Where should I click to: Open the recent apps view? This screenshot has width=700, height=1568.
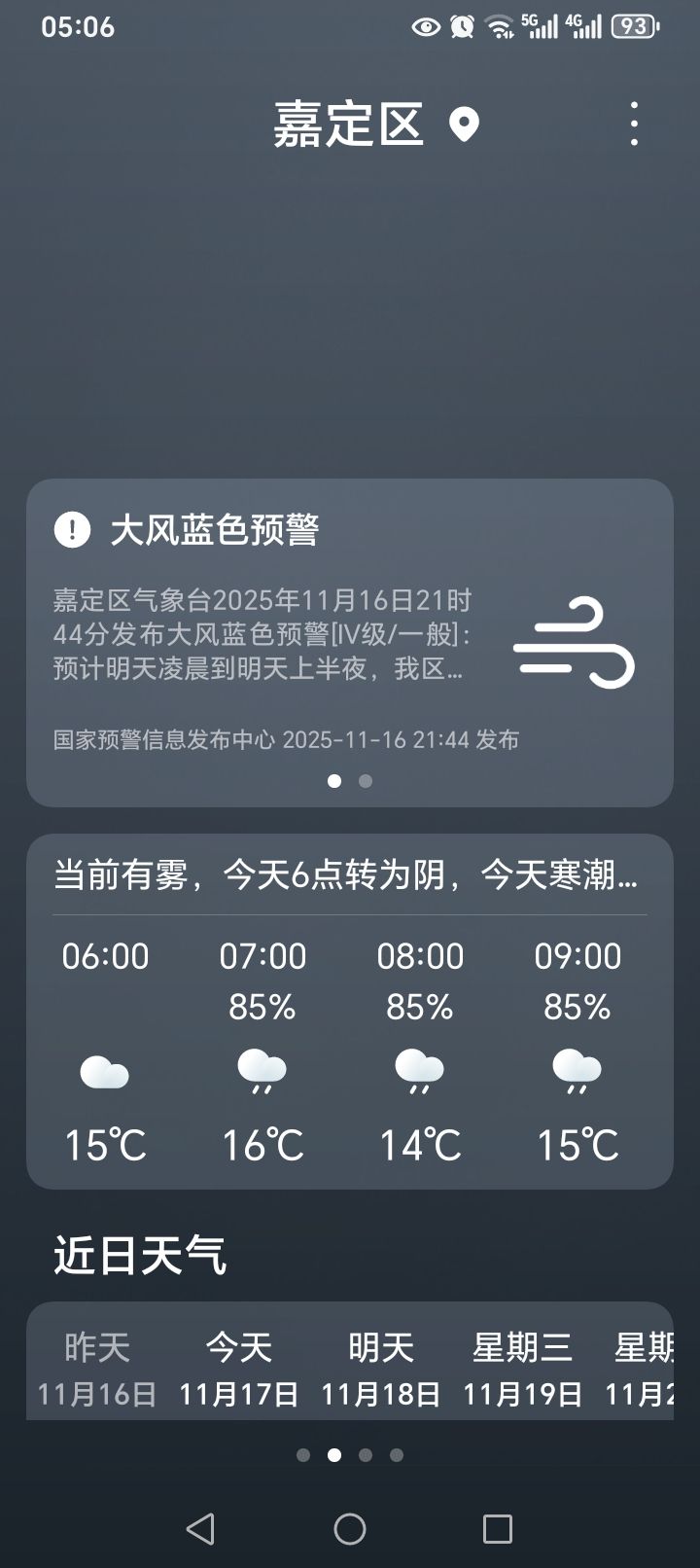pos(498,1529)
